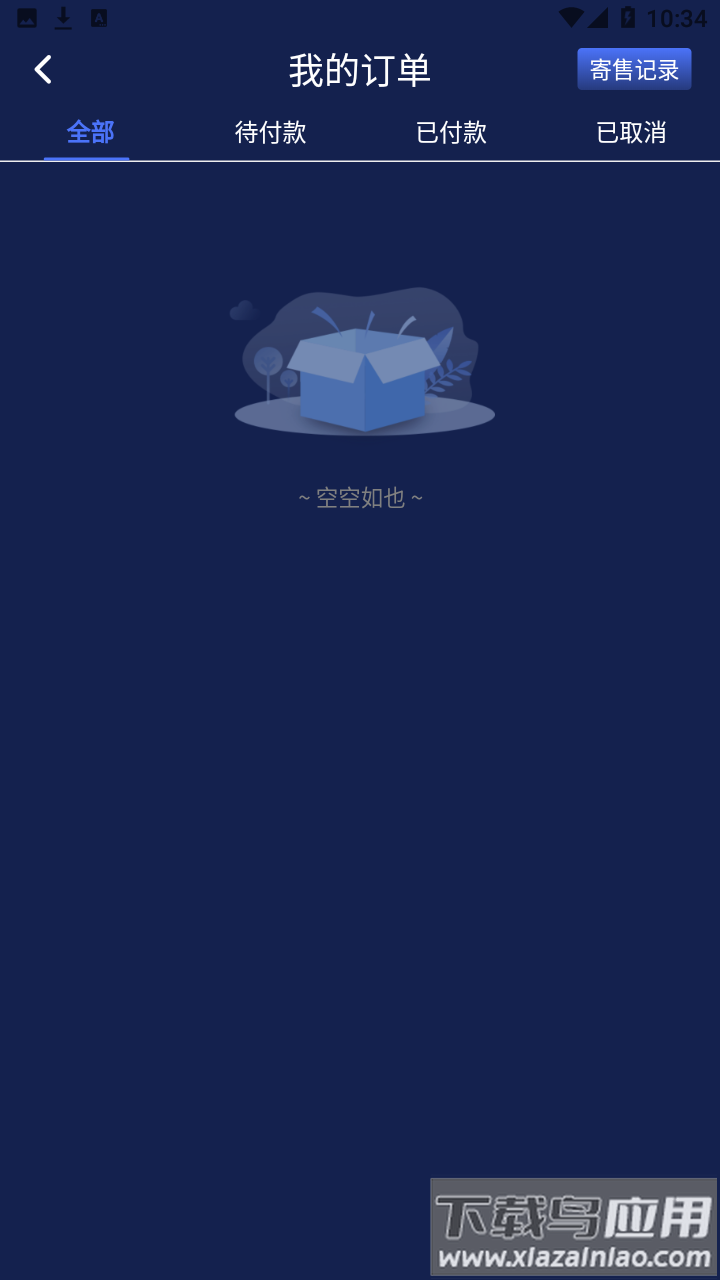Show the 已取消 cancelled orders tab
Screen dimensions: 720x1280
click(631, 132)
